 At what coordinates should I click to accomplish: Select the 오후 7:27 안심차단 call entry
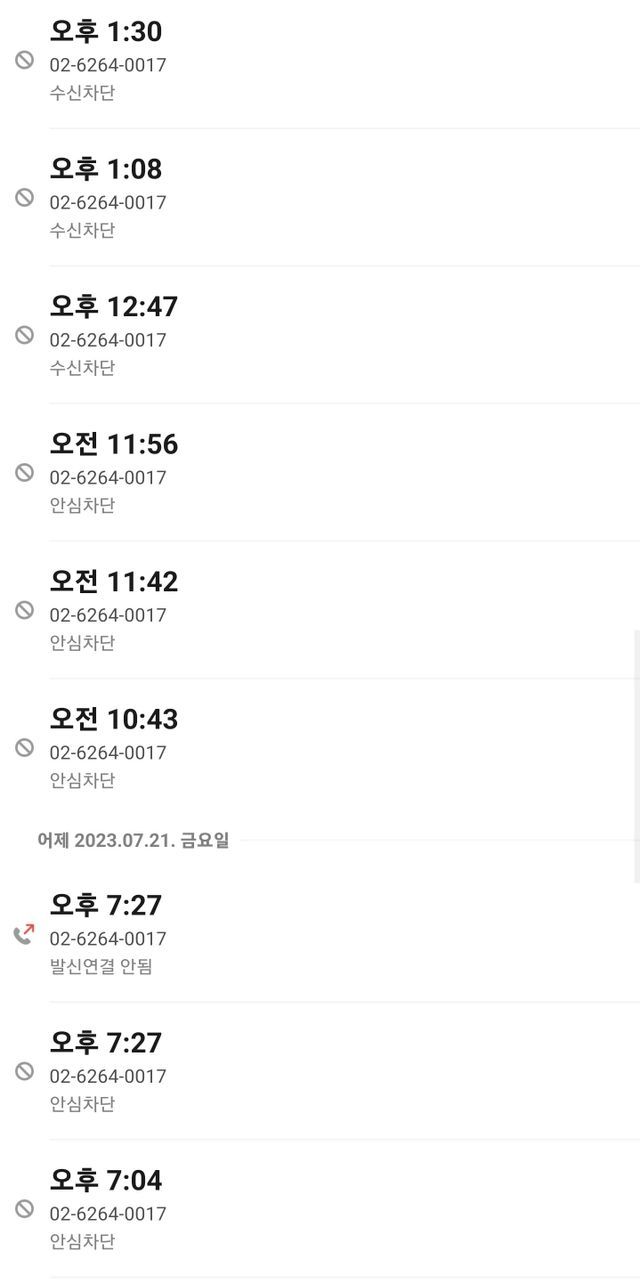coord(320,1071)
